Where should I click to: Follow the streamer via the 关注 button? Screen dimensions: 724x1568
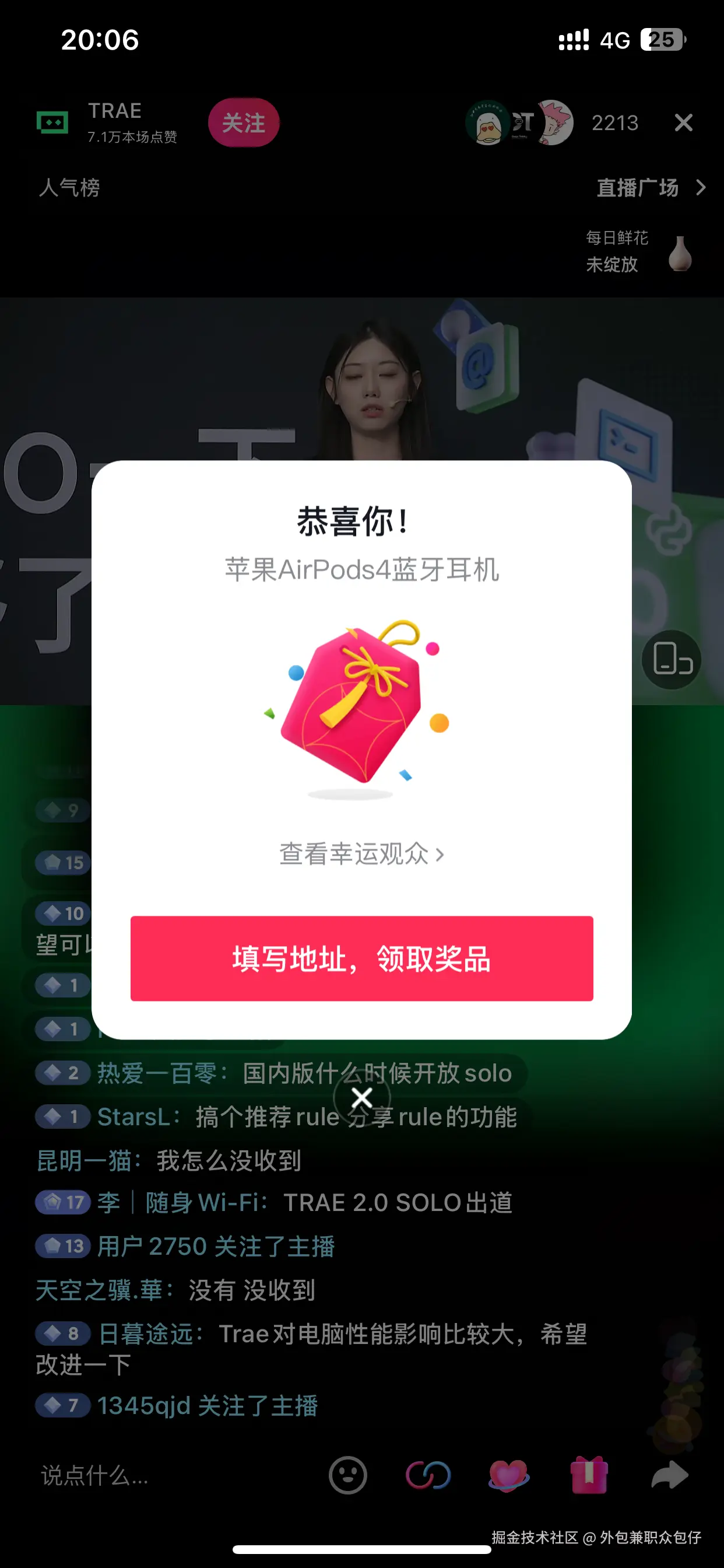point(243,122)
